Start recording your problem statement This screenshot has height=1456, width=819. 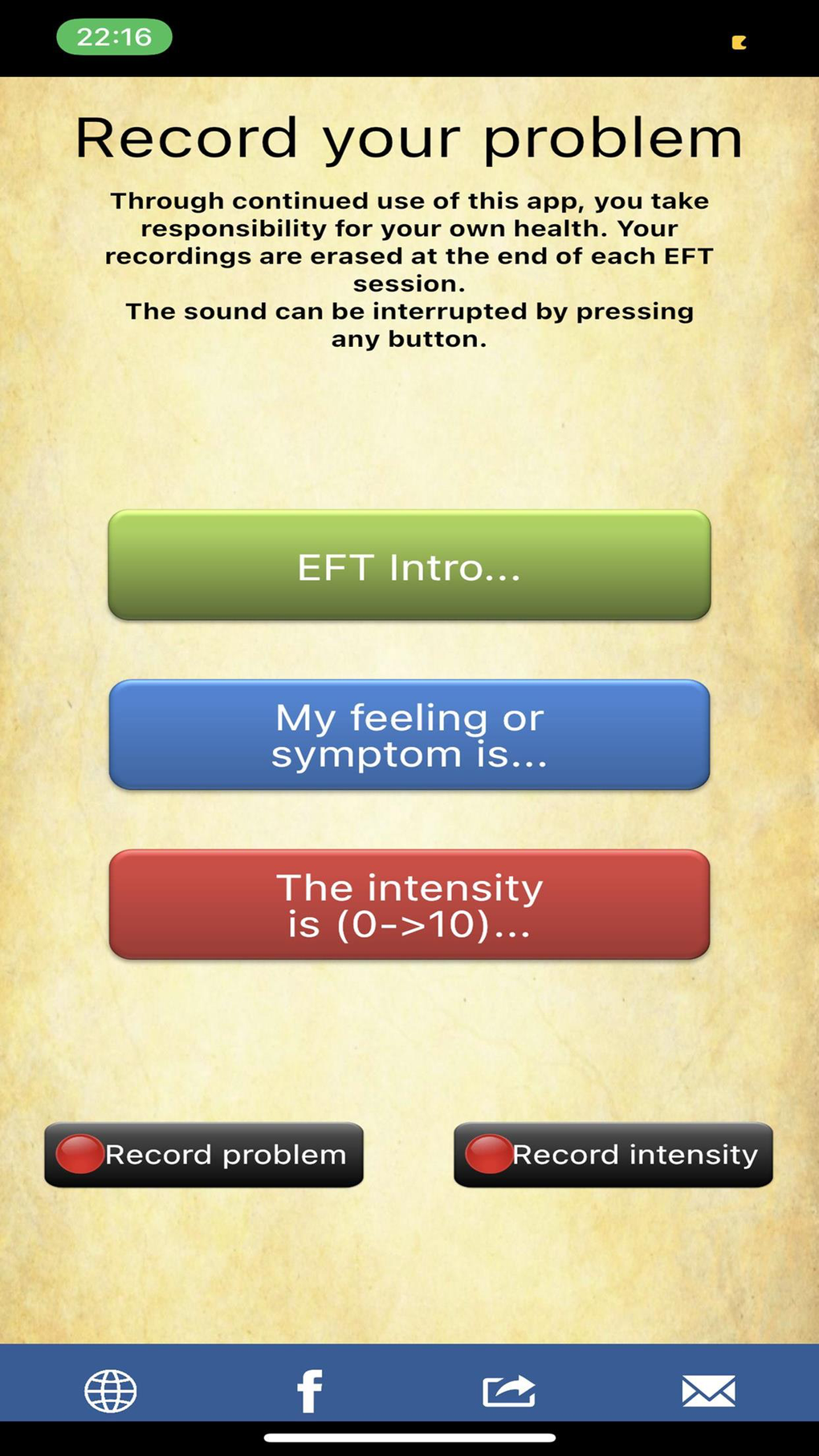203,1155
